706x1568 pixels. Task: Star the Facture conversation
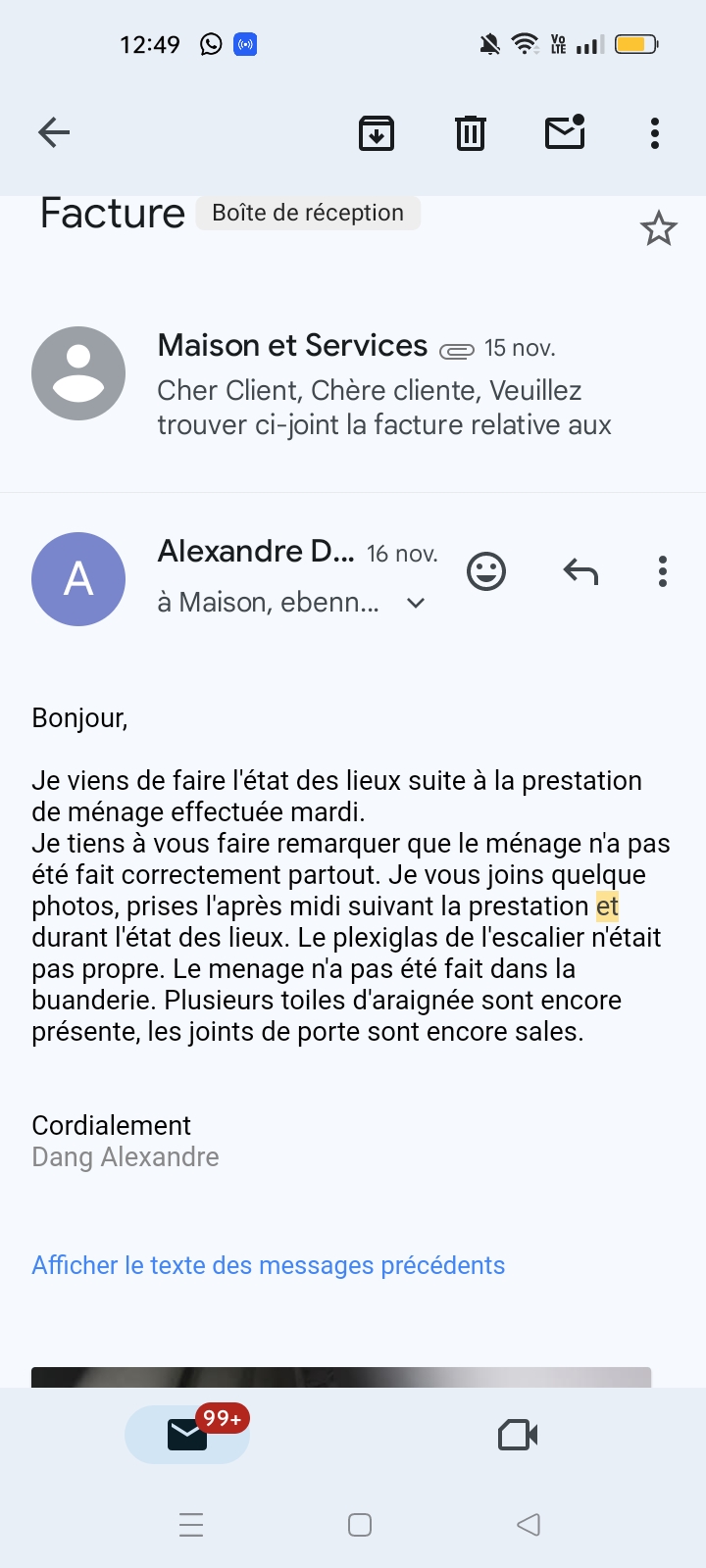(658, 227)
